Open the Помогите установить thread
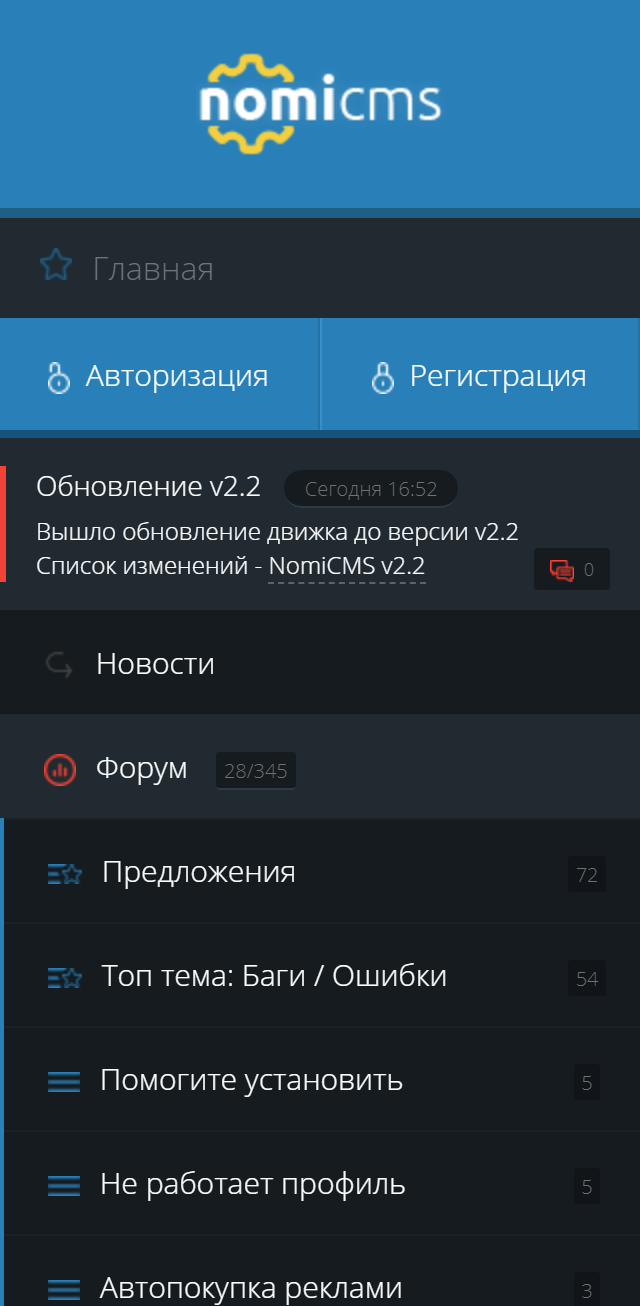 click(x=251, y=1080)
